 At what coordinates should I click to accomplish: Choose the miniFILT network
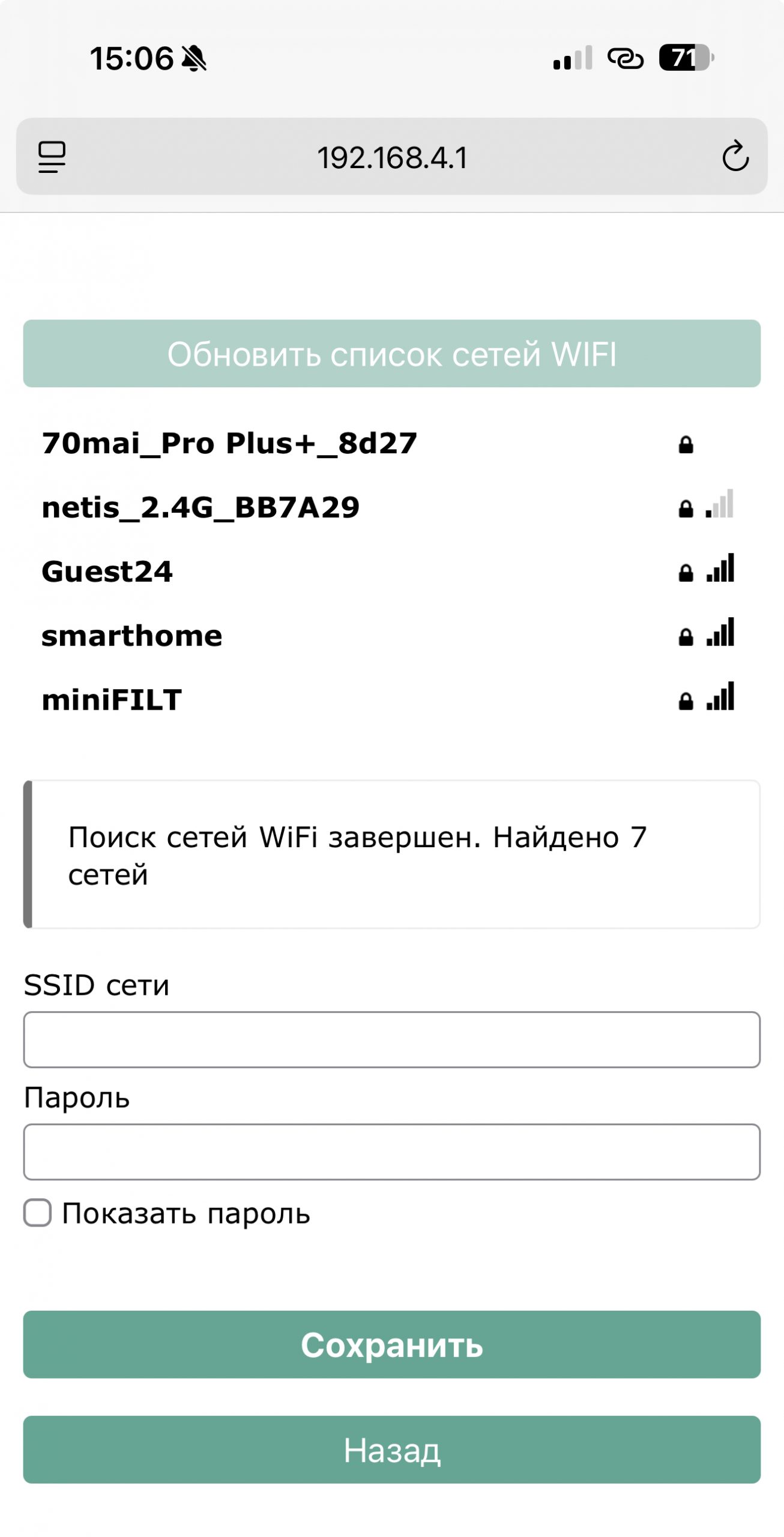click(x=112, y=700)
